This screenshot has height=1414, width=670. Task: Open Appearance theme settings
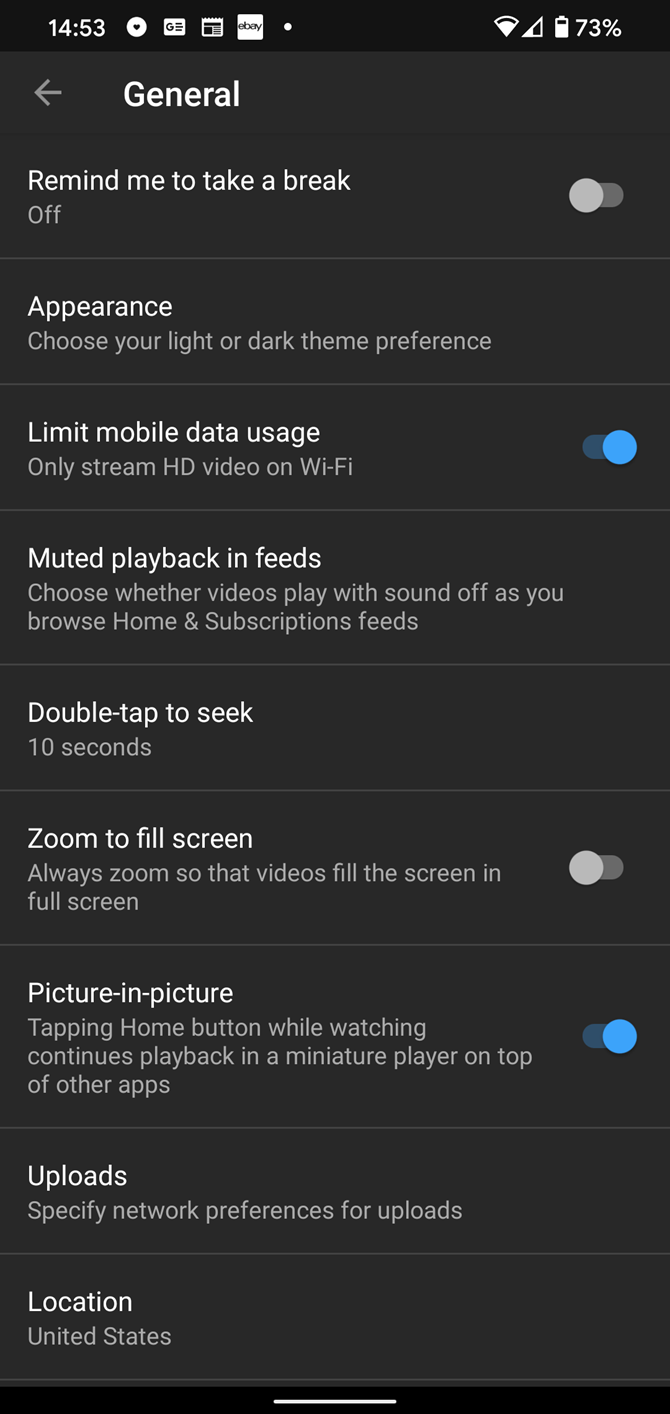point(260,322)
